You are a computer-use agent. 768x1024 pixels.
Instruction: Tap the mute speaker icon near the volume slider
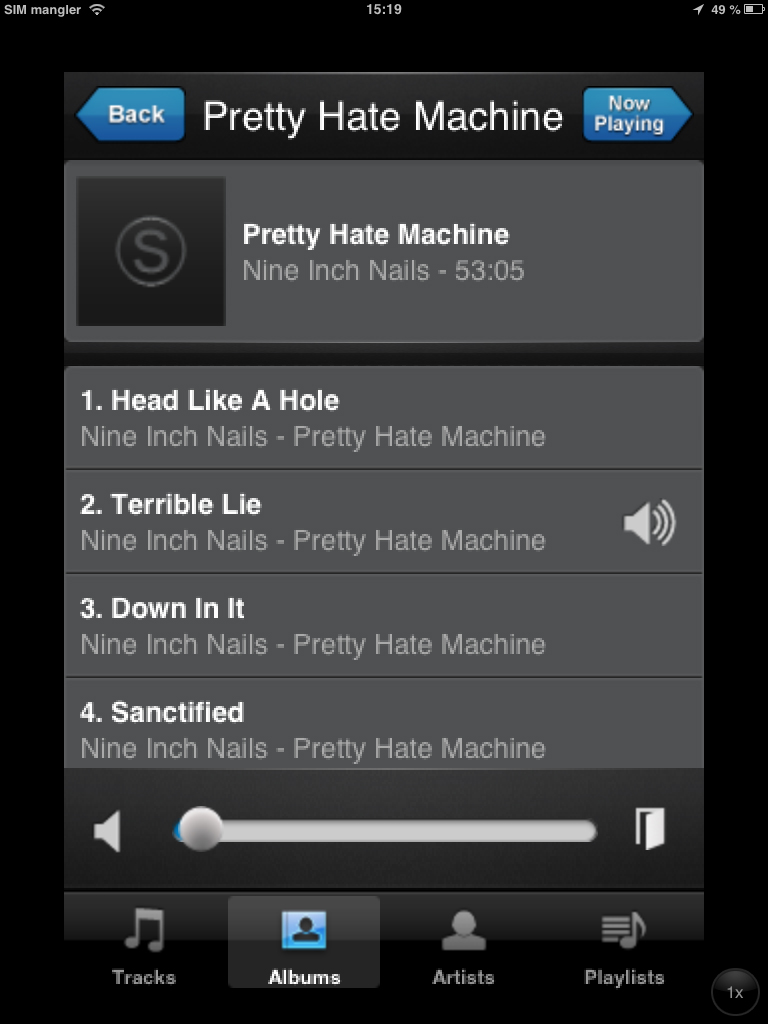(x=108, y=828)
